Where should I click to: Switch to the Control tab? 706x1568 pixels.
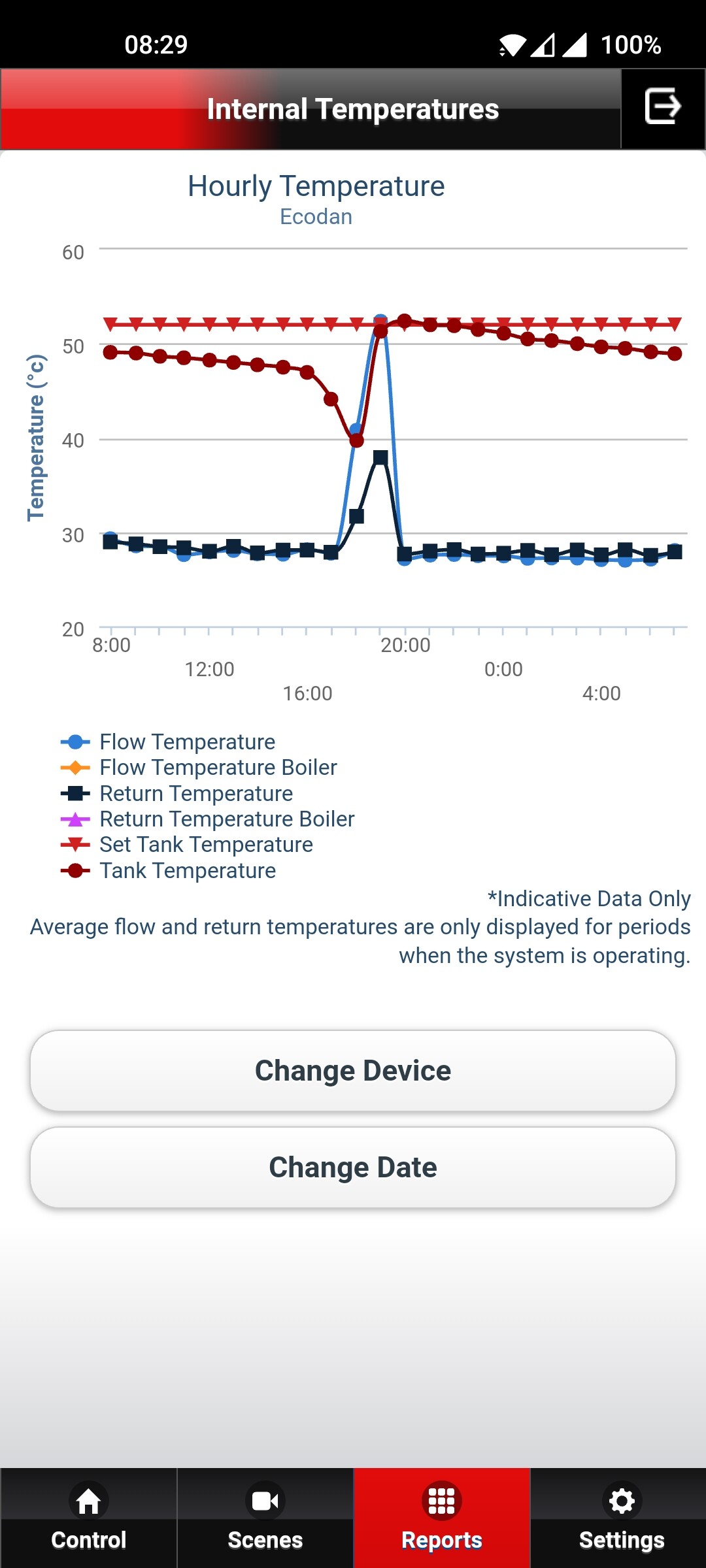pos(89,1518)
